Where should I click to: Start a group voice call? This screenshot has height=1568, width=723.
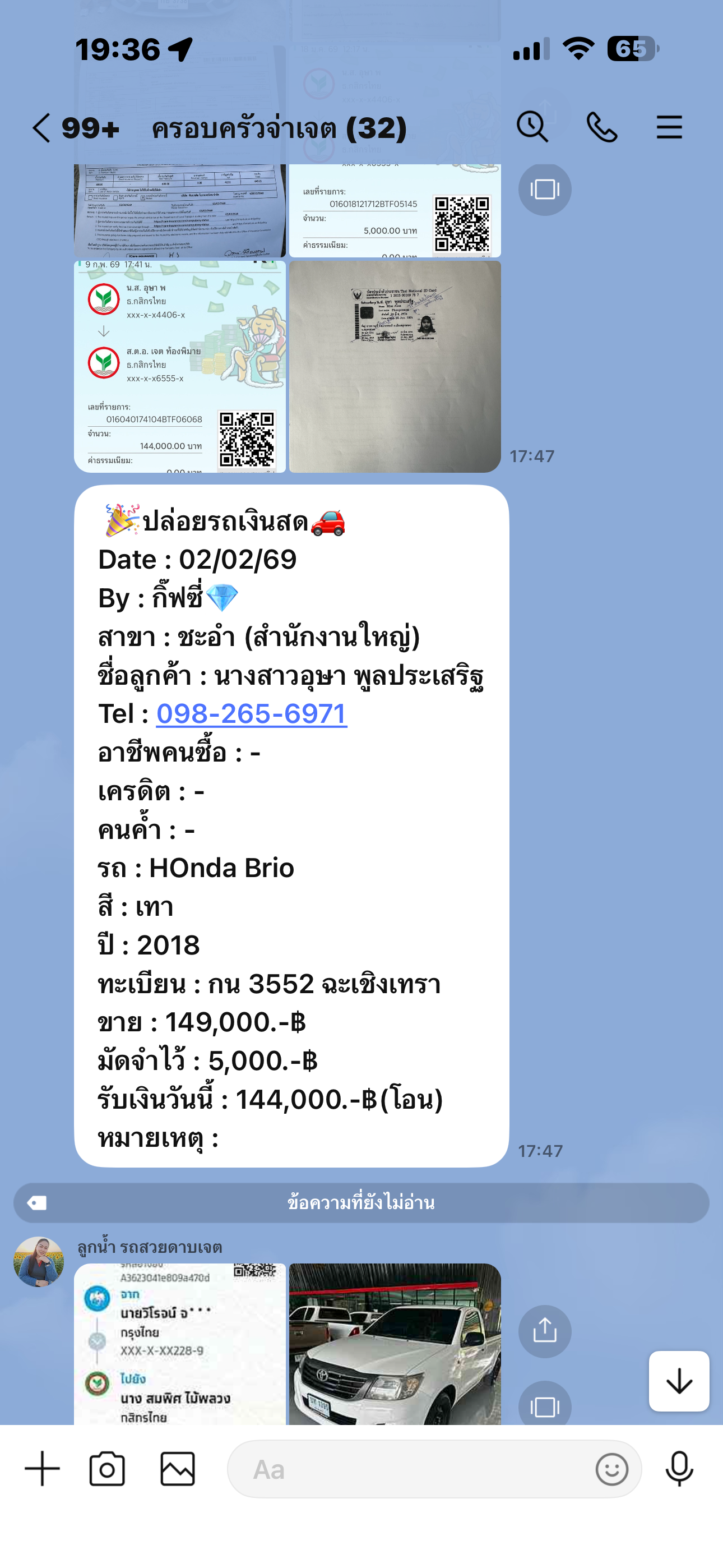601,128
